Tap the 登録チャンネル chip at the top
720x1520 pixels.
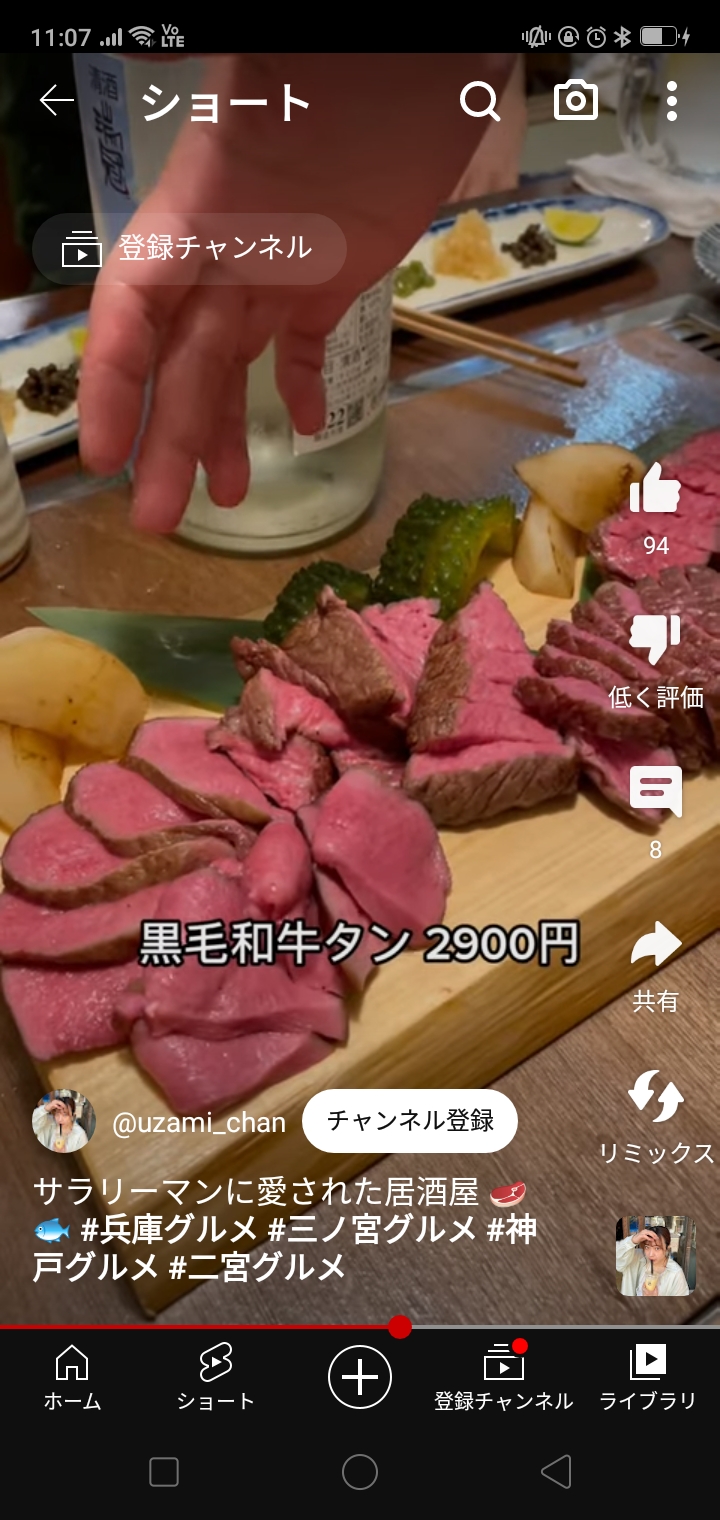[x=189, y=249]
